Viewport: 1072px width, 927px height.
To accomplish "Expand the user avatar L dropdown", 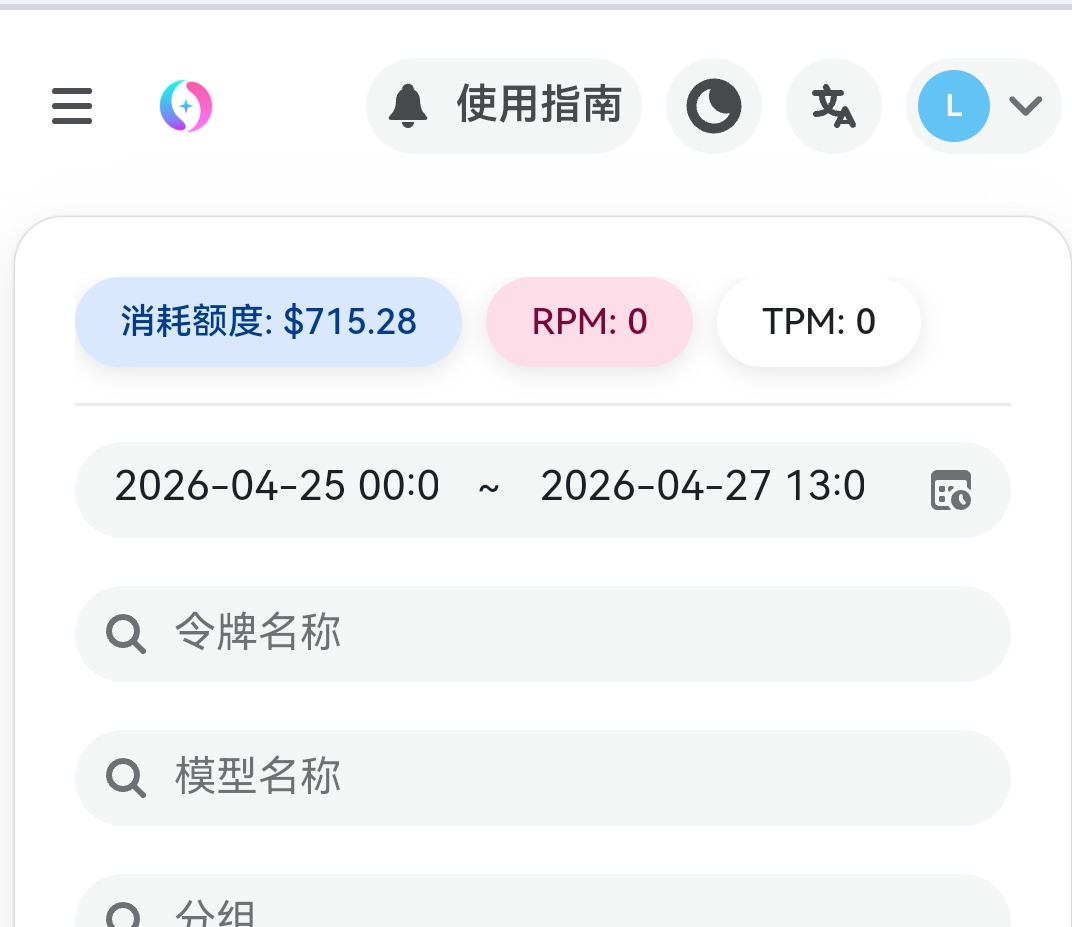I will (x=983, y=106).
